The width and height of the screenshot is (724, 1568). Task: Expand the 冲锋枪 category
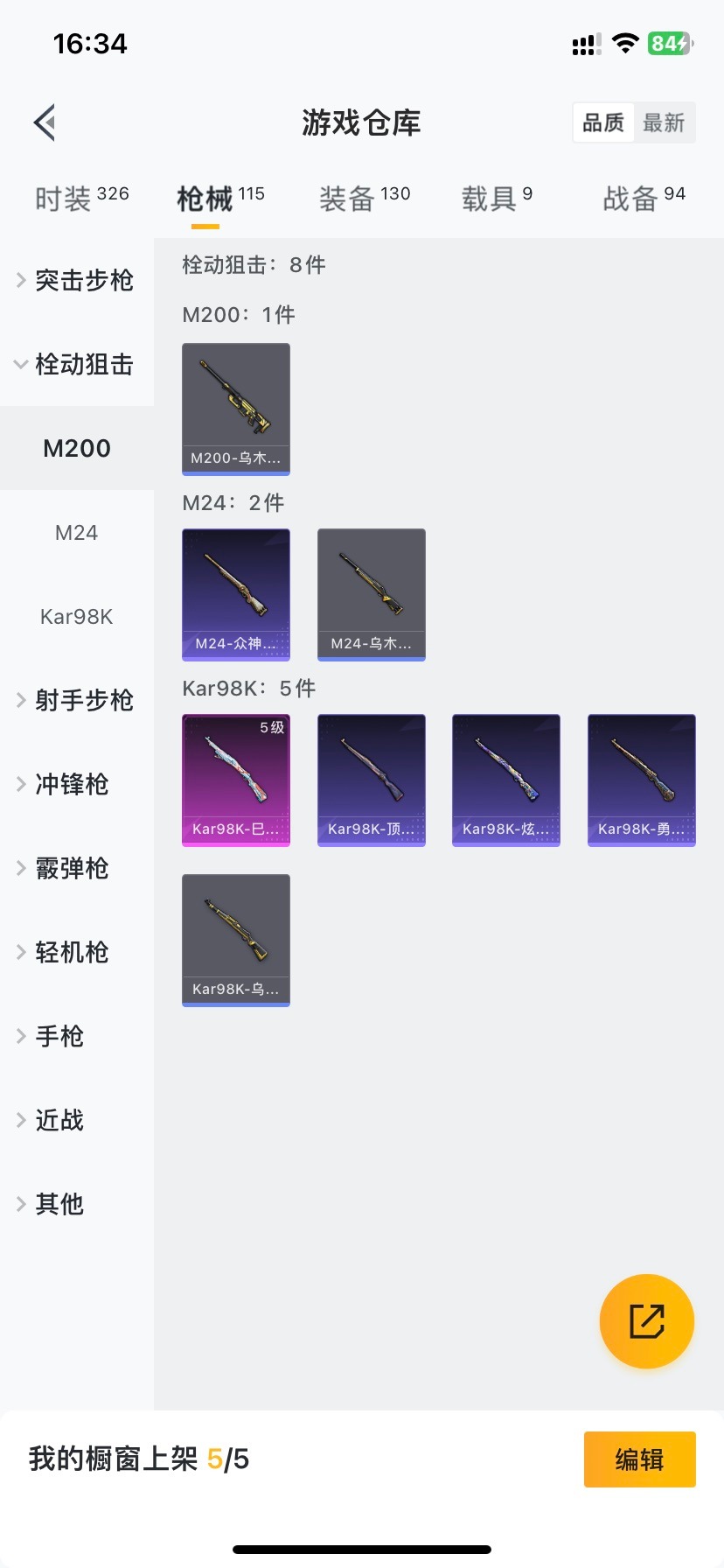tap(77, 784)
